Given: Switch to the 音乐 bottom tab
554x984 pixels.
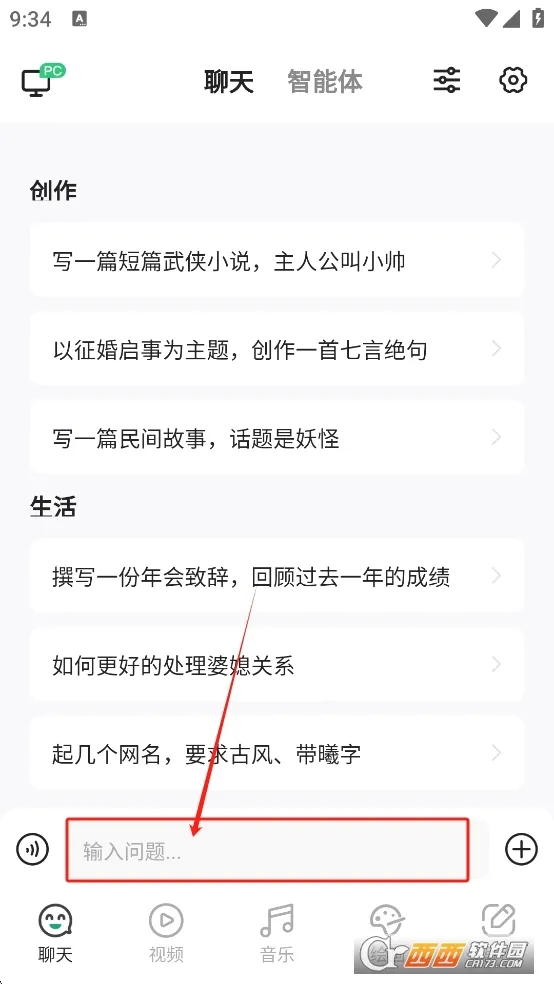Looking at the screenshot, I should [x=277, y=933].
